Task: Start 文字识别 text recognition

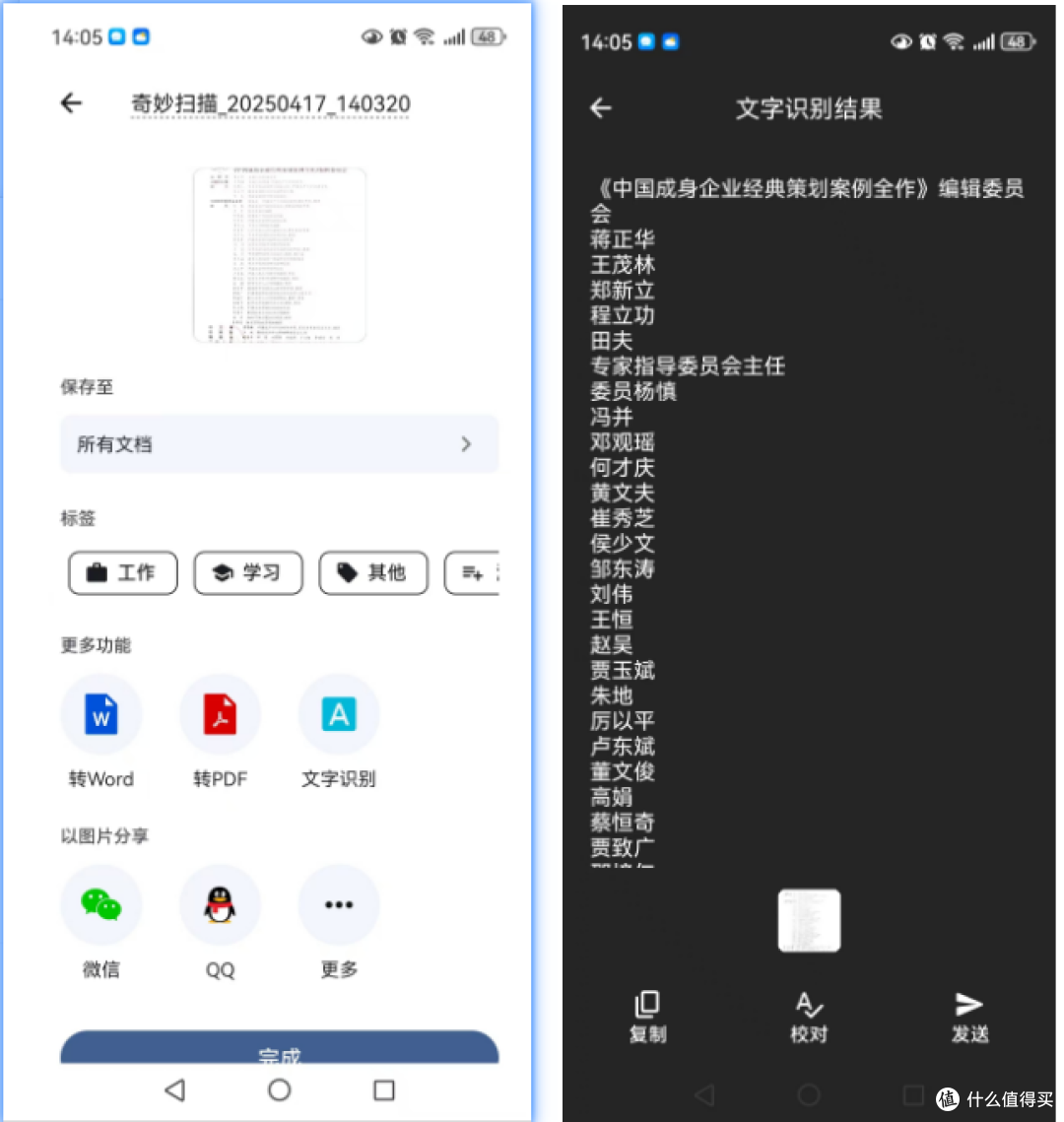Action: [339, 715]
